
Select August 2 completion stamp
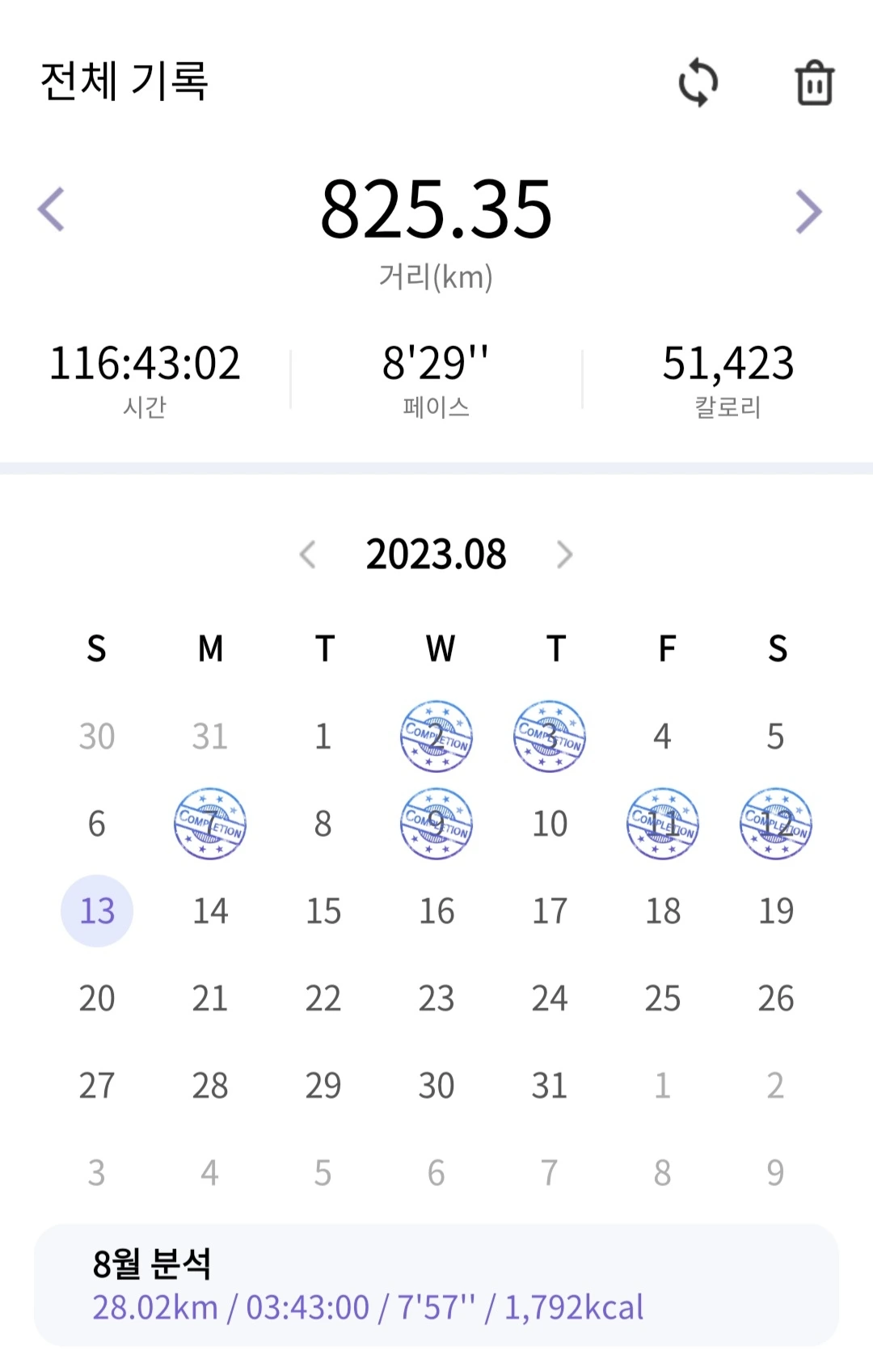point(436,736)
